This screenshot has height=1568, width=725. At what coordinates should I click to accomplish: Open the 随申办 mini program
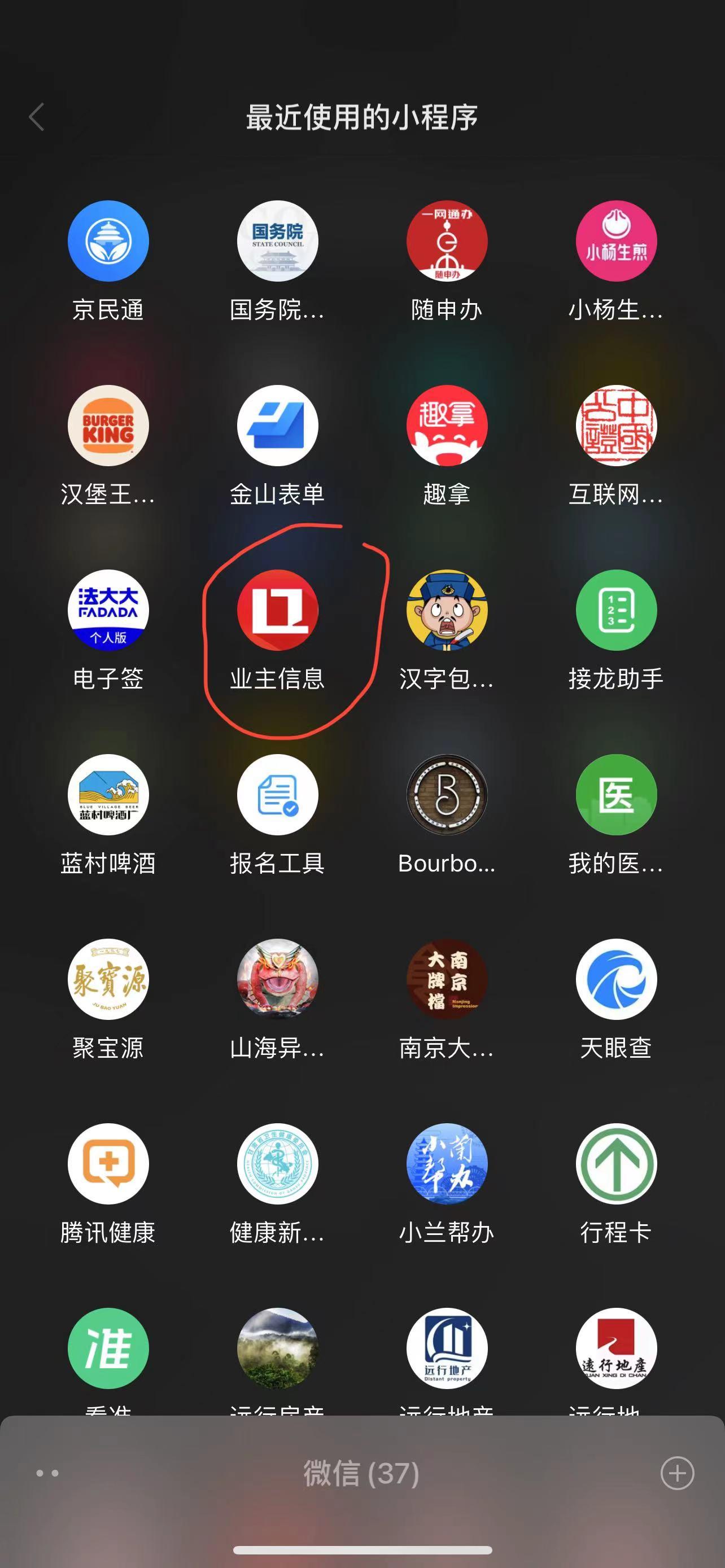tap(447, 241)
